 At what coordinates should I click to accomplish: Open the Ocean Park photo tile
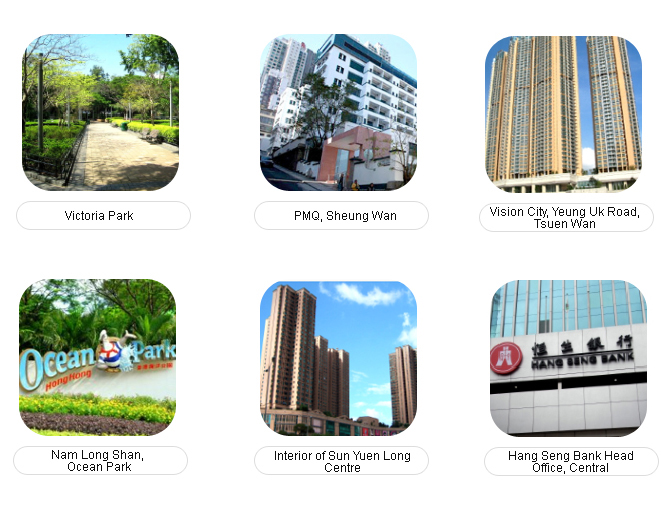pyautogui.click(x=97, y=357)
